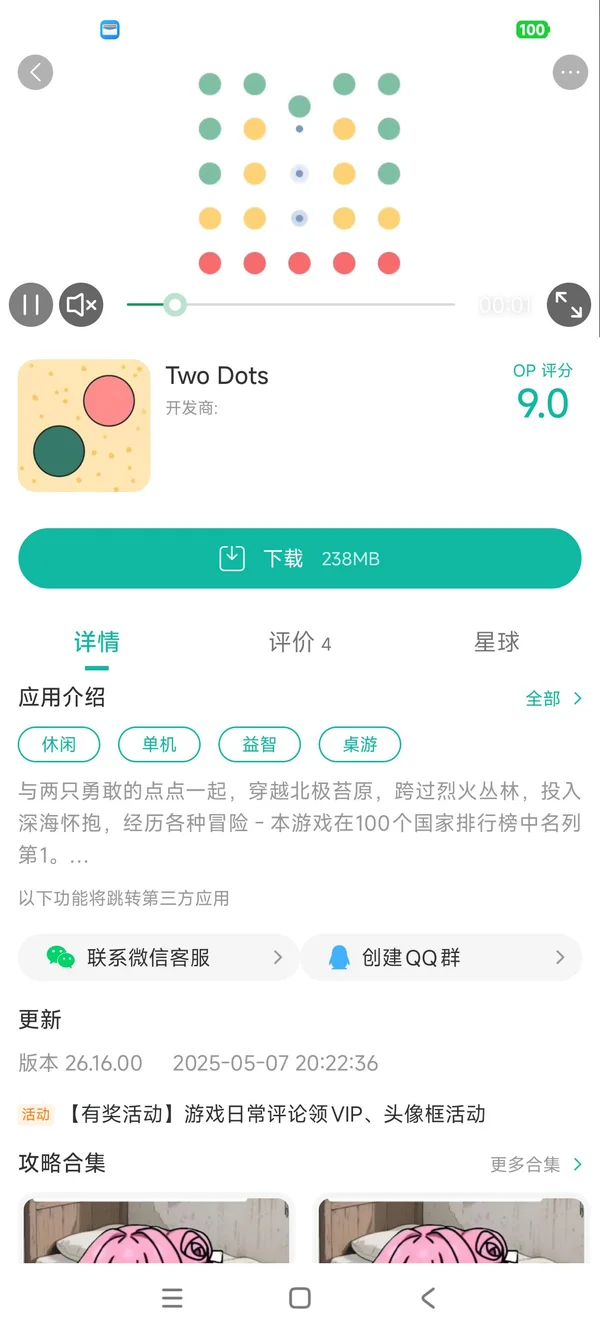Screen dimensions: 600x1333
Task: Select the 休闲 tag chip
Action: [59, 744]
